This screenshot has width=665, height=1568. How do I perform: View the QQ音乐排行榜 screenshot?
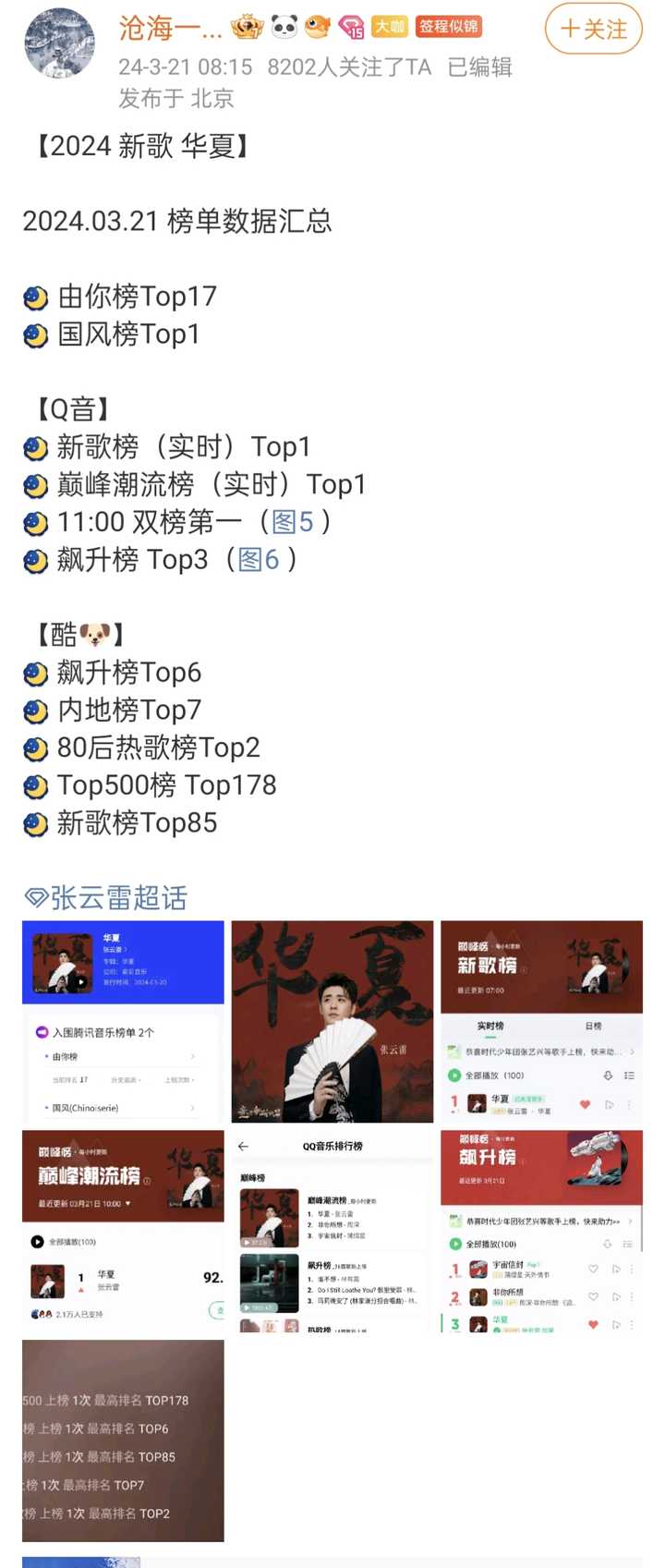332,1231
